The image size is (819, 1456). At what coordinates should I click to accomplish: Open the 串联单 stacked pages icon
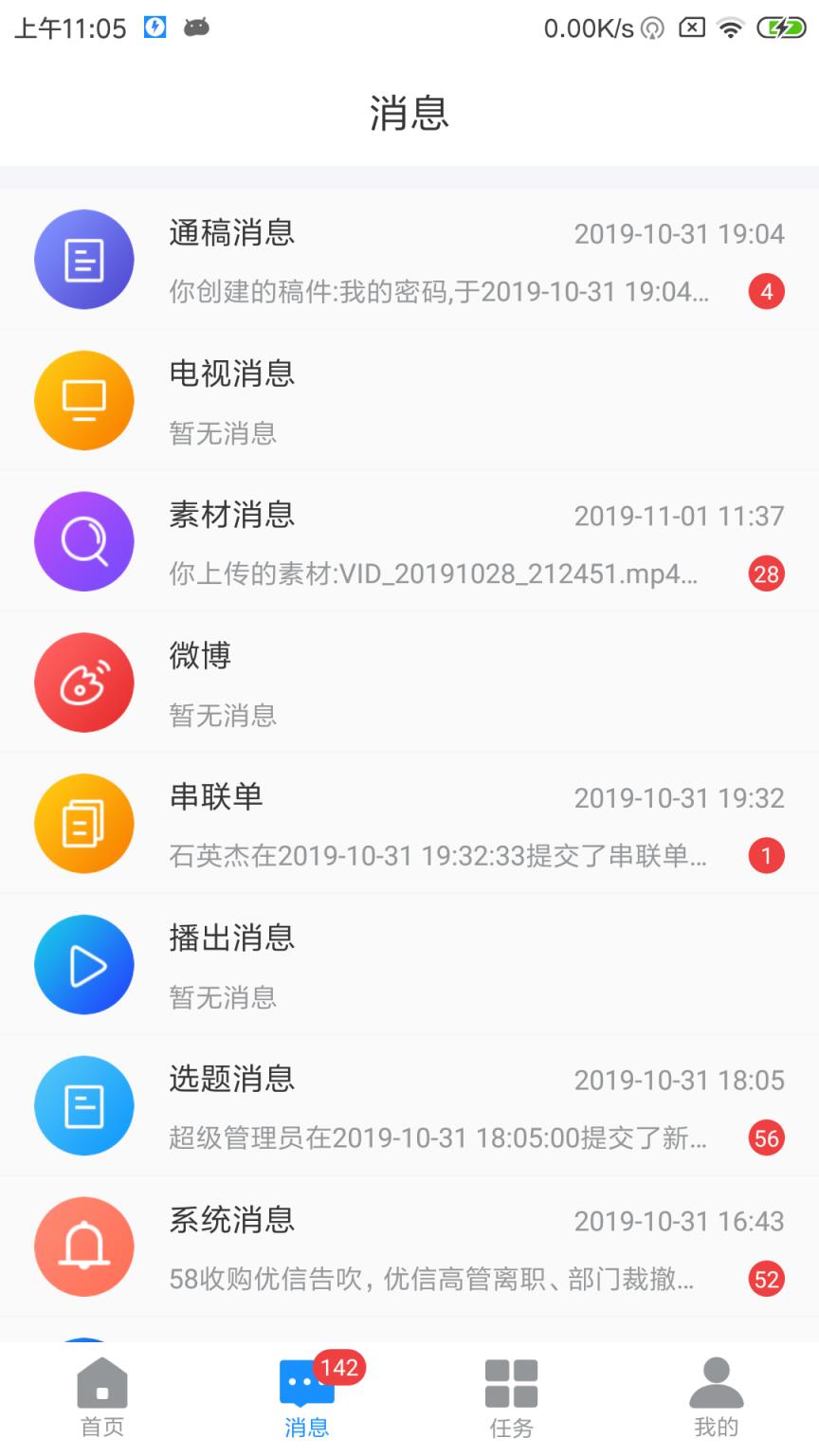point(83,823)
